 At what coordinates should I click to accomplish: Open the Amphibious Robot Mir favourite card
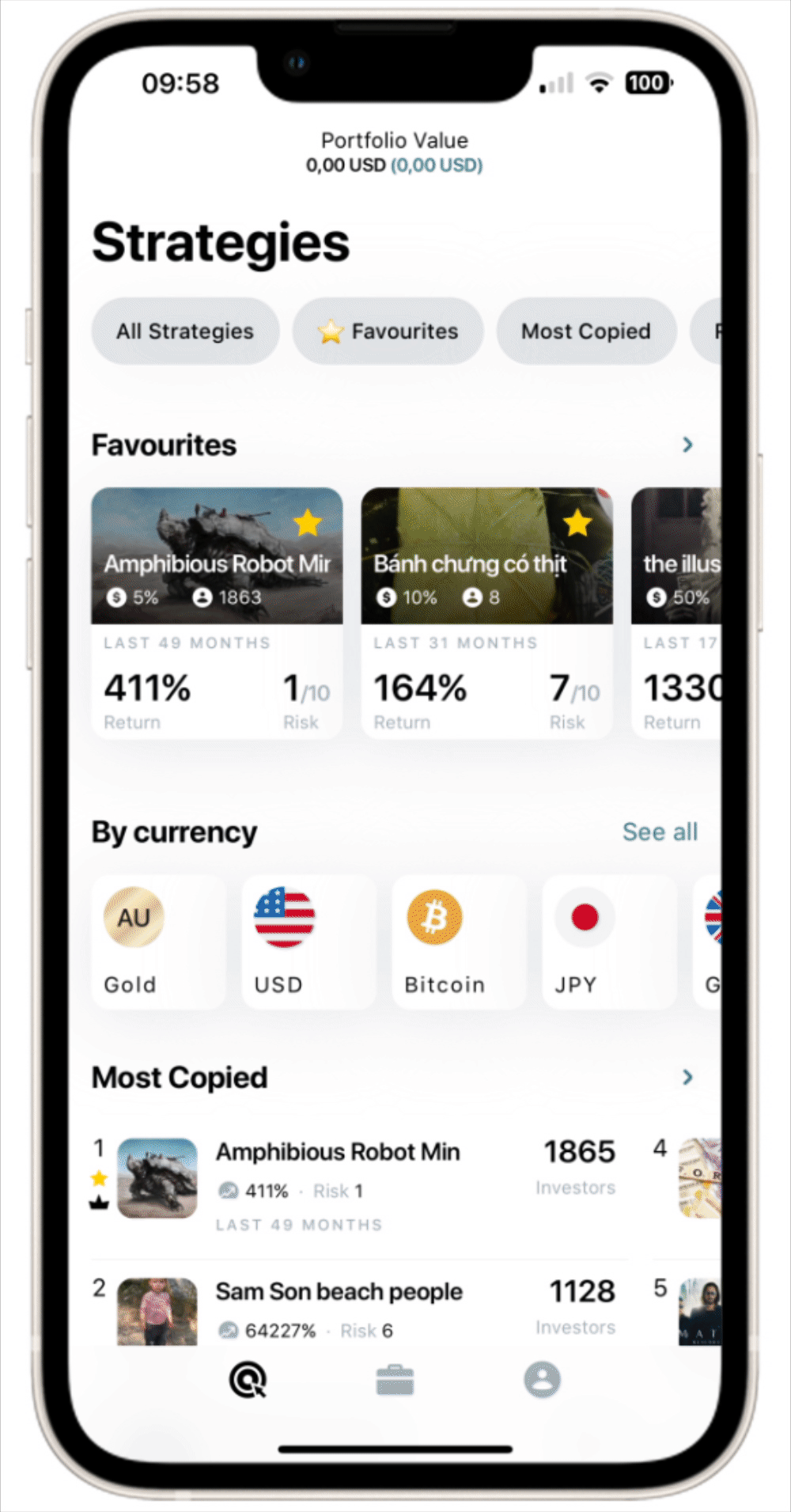[x=217, y=613]
